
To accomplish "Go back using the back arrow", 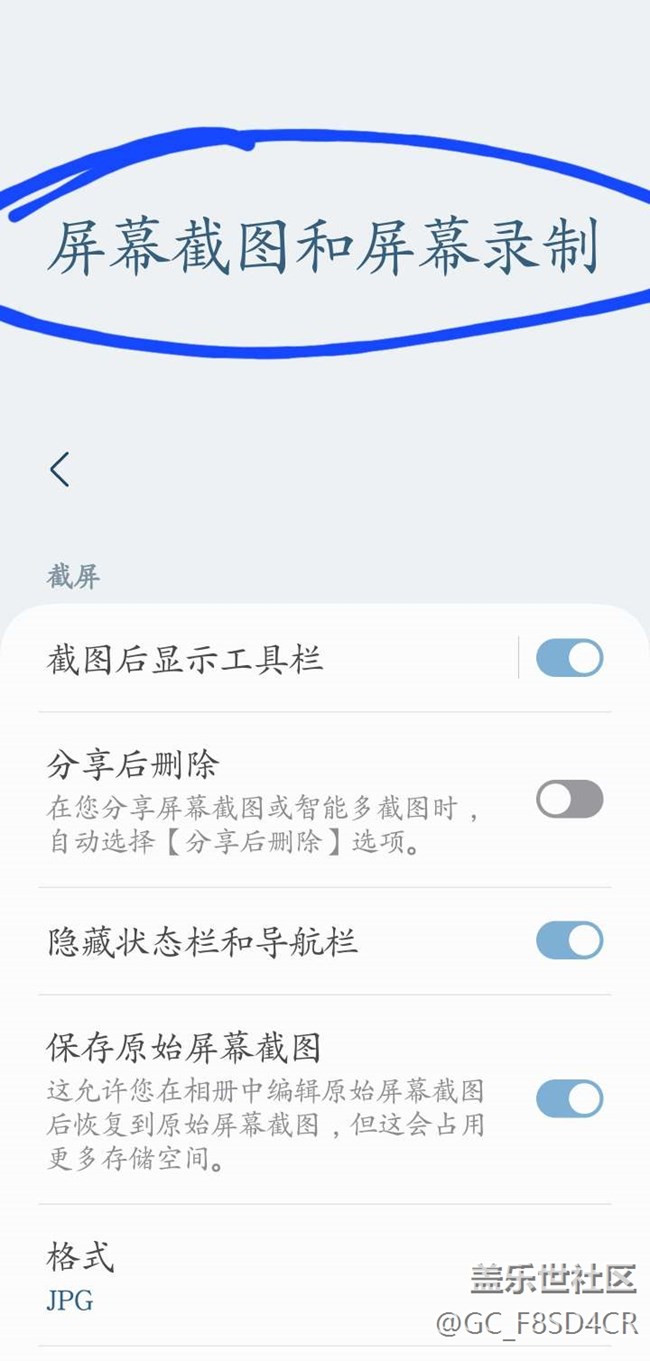I will [x=60, y=468].
